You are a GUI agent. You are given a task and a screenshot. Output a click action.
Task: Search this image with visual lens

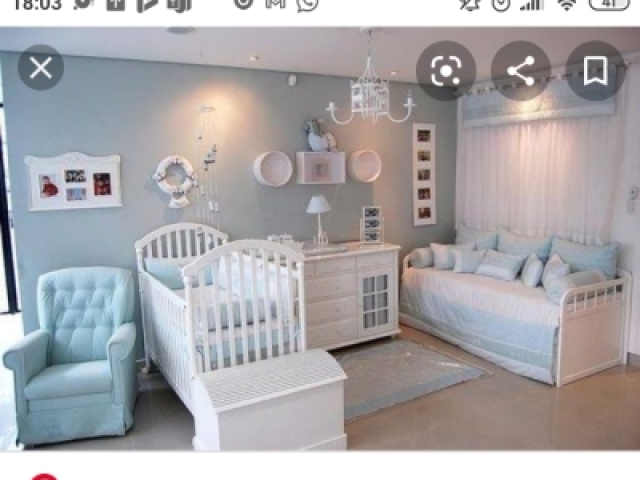pyautogui.click(x=446, y=70)
